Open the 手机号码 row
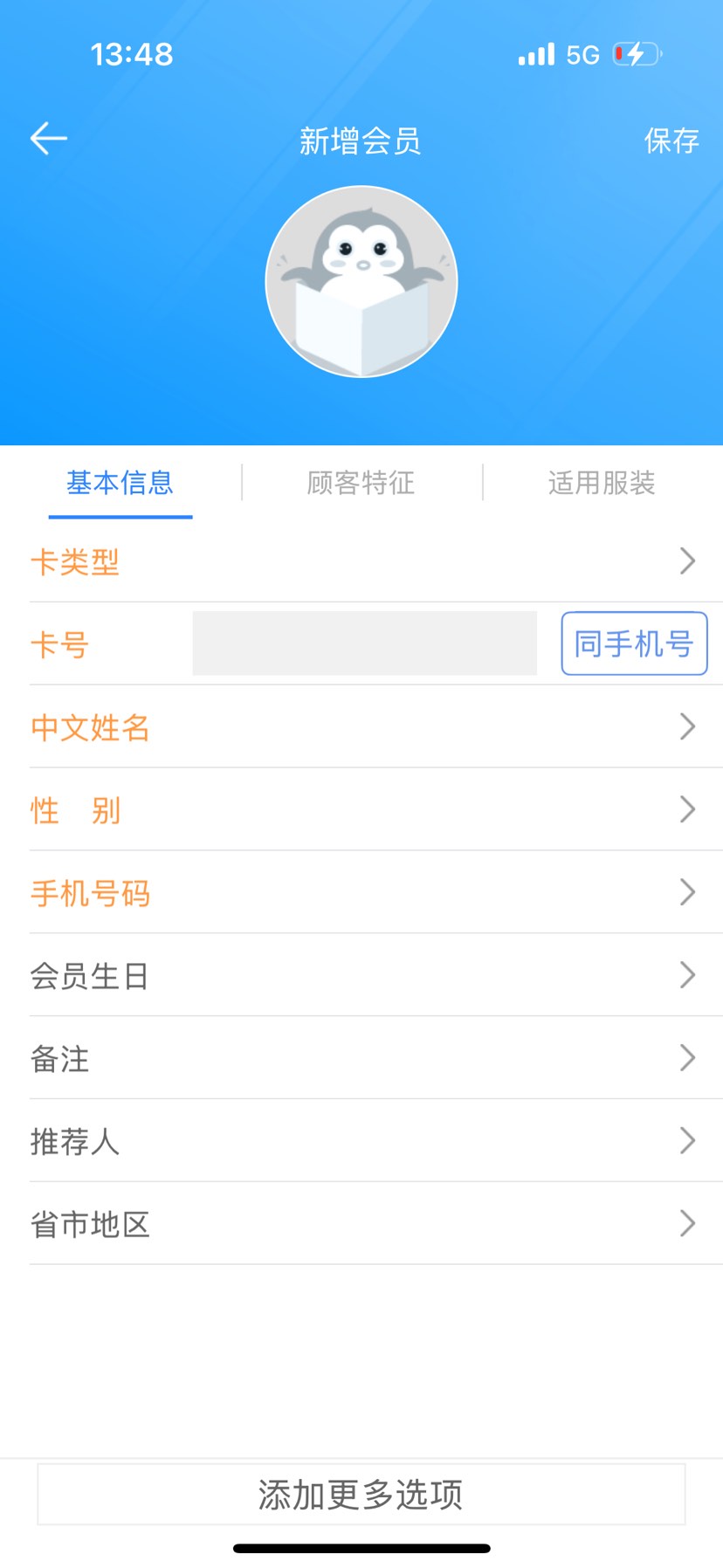The height and width of the screenshot is (1568, 723). pyautogui.click(x=361, y=893)
